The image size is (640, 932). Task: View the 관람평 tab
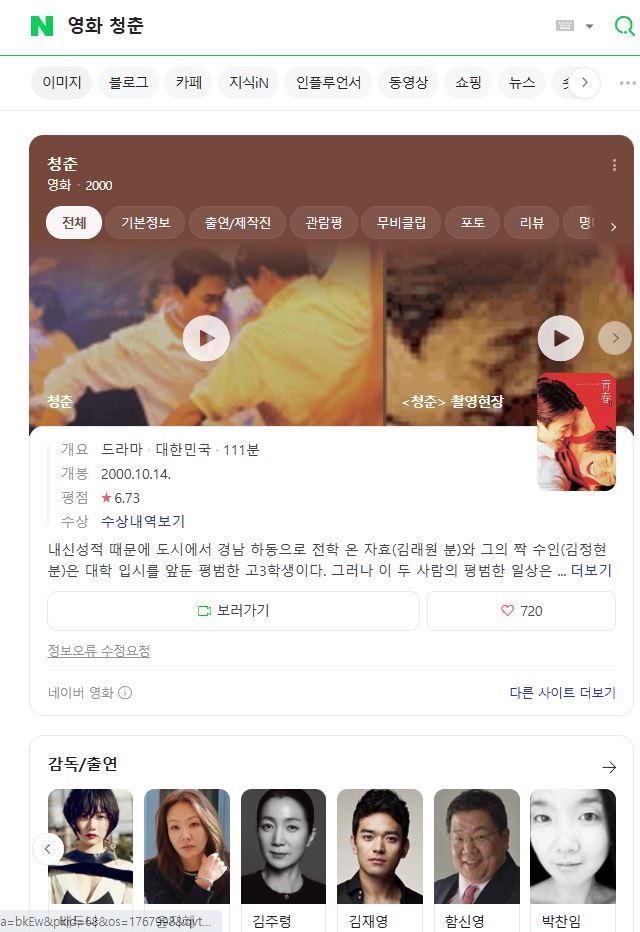pyautogui.click(x=323, y=222)
